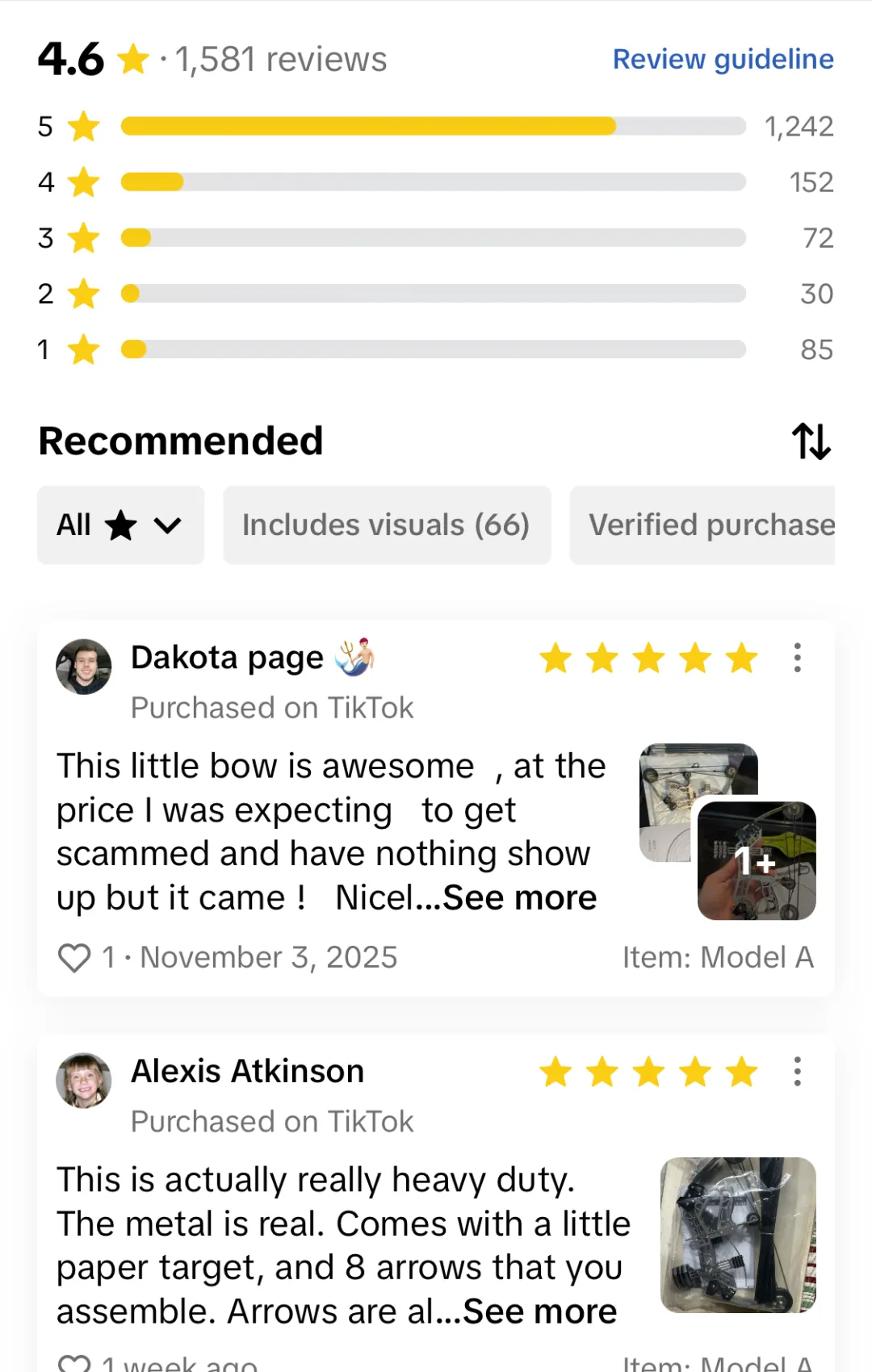Expand the All stars rating dropdown
Viewport: 872px width, 1372px height.
click(x=120, y=525)
